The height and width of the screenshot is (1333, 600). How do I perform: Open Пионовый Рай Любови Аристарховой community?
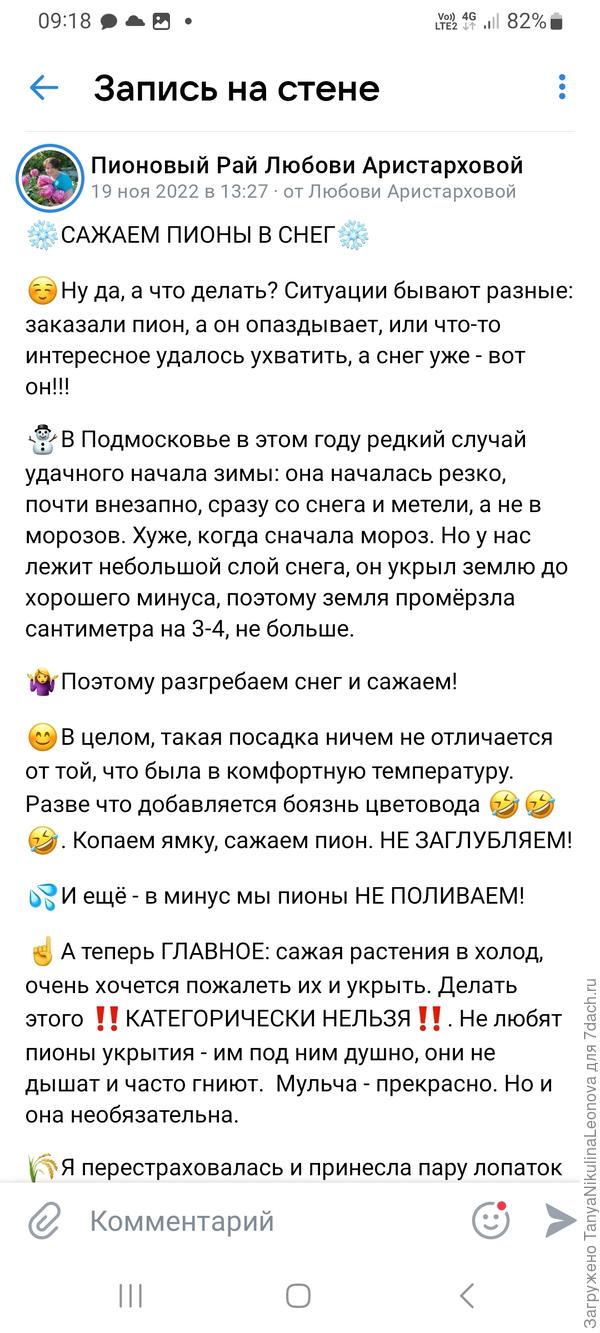pos(306,165)
